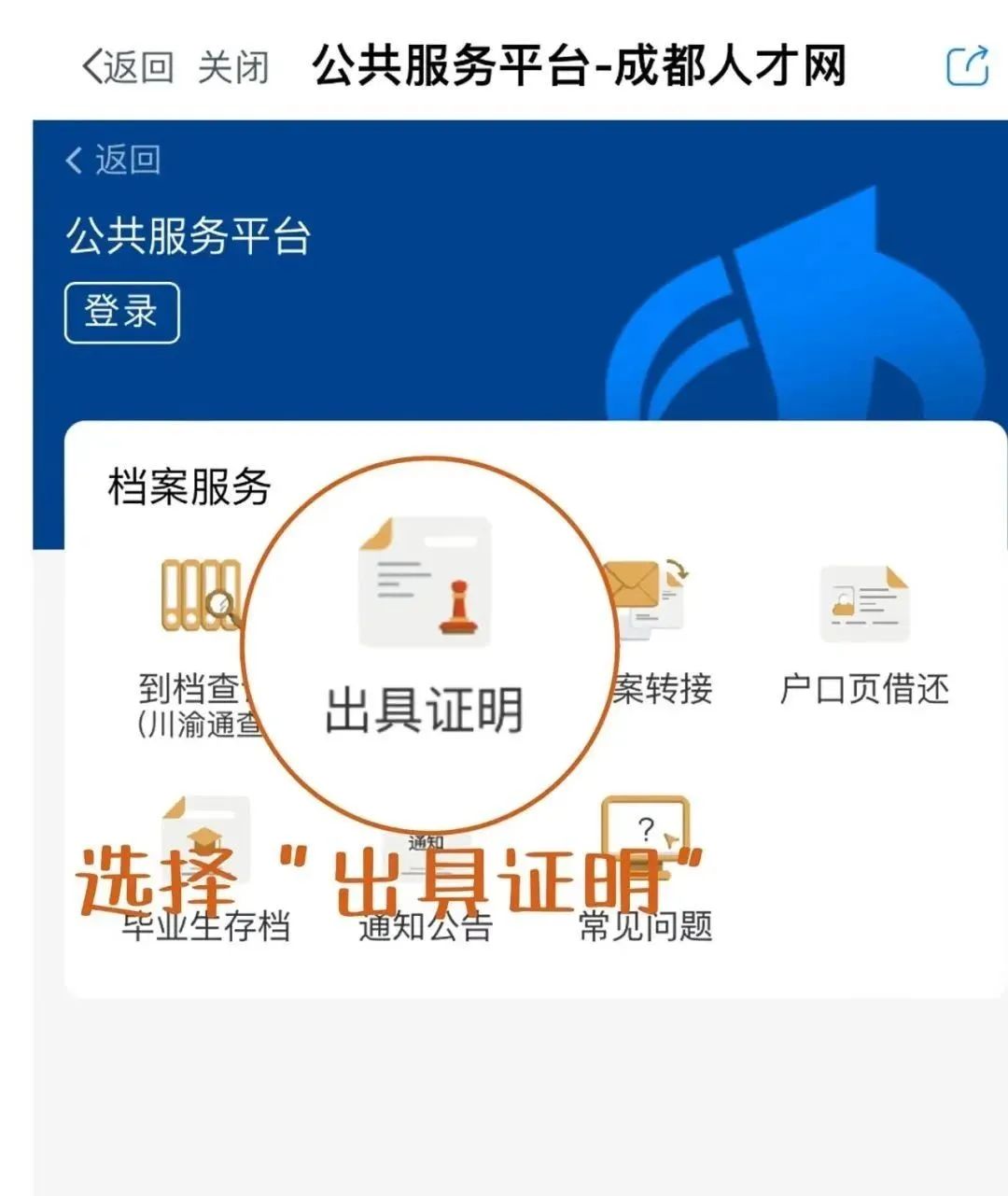Open 档案转接 service
This screenshot has width=1008, height=1196.
(x=649, y=635)
